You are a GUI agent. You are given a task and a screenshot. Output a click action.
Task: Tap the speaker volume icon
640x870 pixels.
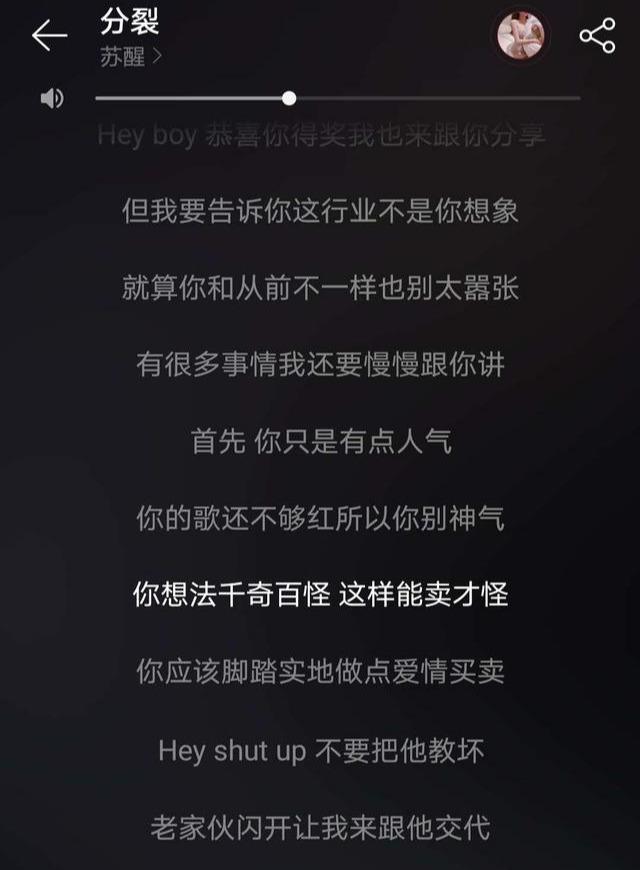point(52,98)
